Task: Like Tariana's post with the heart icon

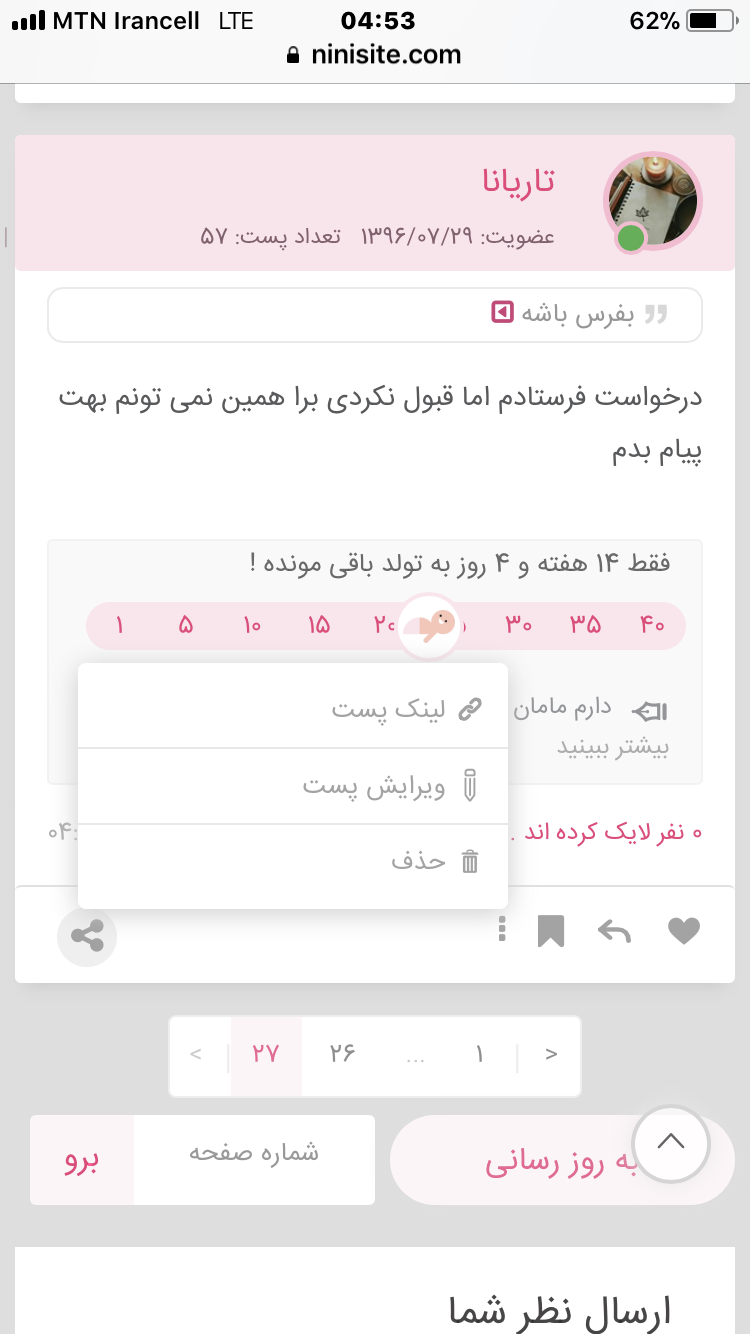Action: (x=684, y=932)
